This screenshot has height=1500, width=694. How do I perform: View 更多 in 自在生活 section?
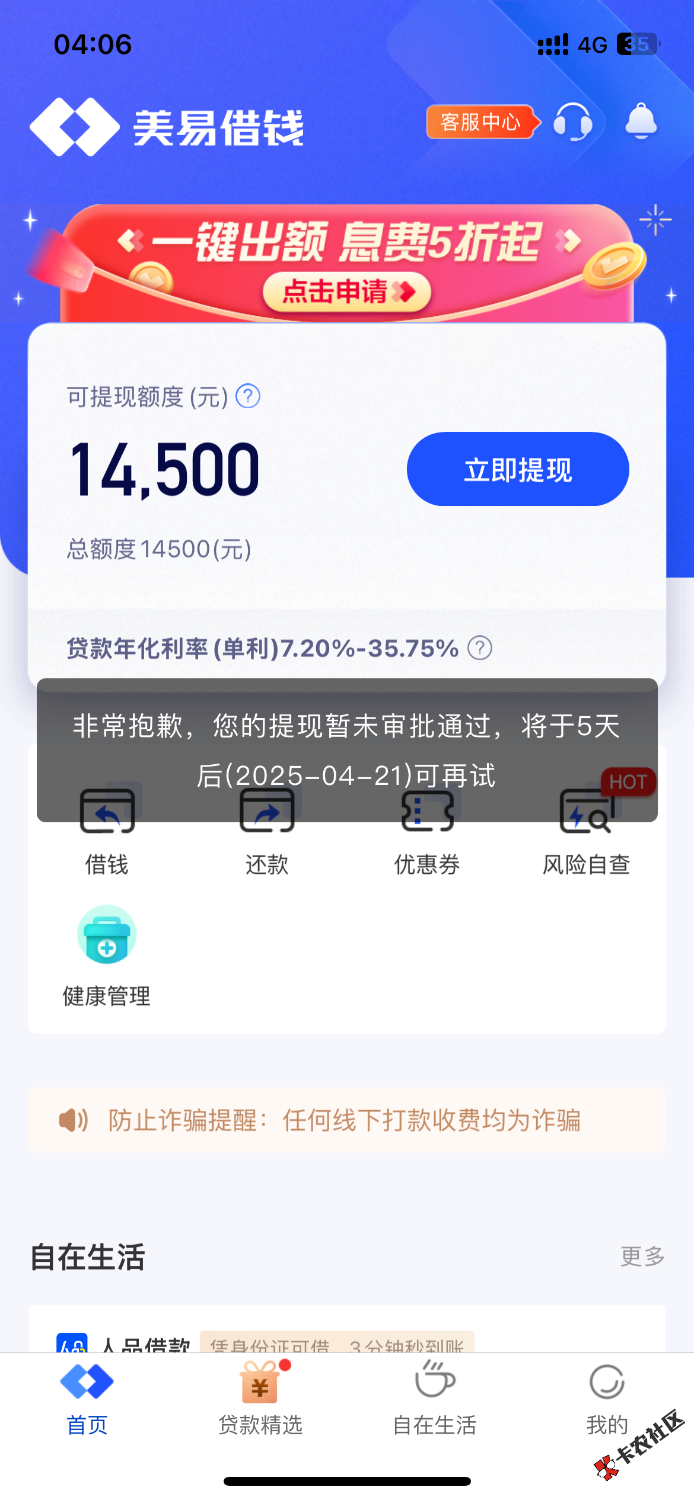[x=642, y=1256]
